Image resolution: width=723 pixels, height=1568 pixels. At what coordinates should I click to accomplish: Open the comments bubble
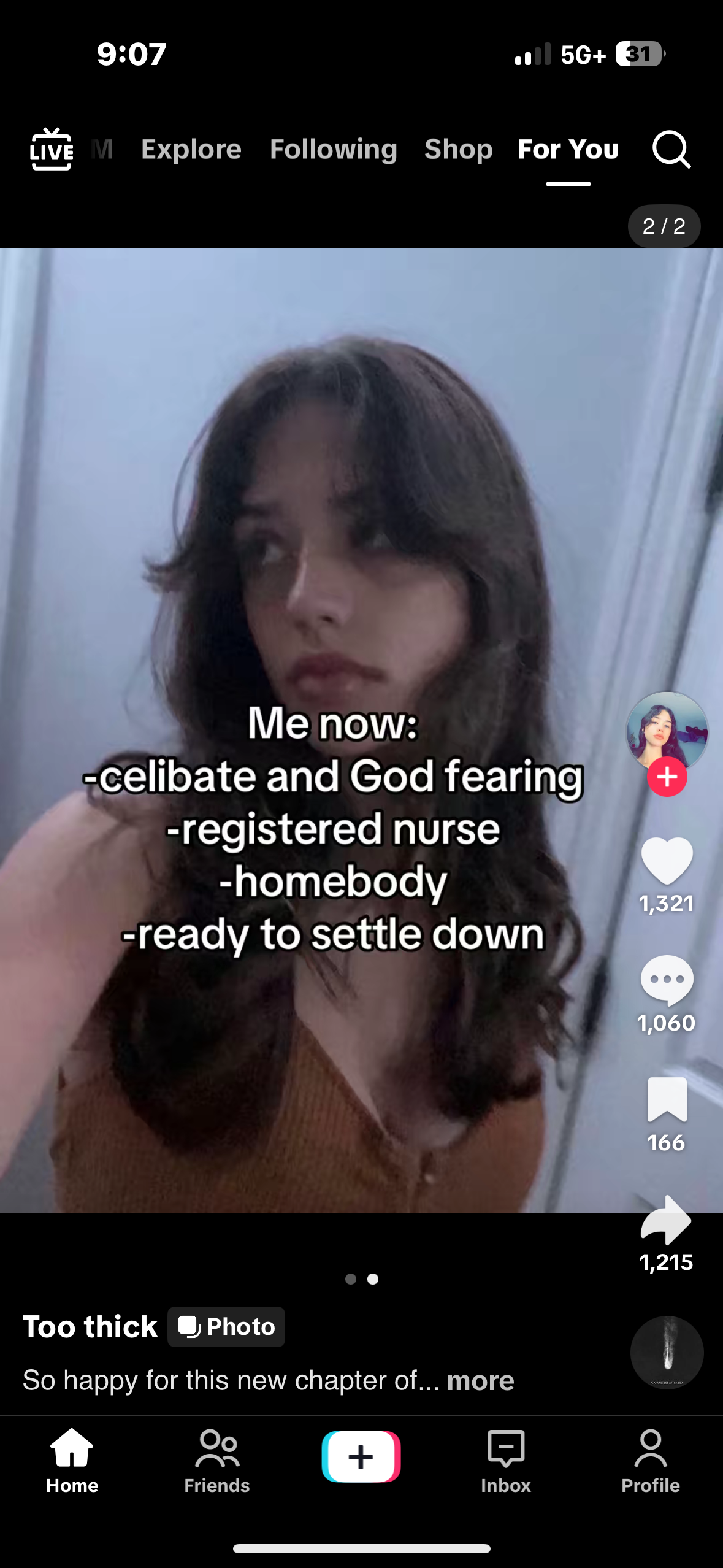pos(667,980)
